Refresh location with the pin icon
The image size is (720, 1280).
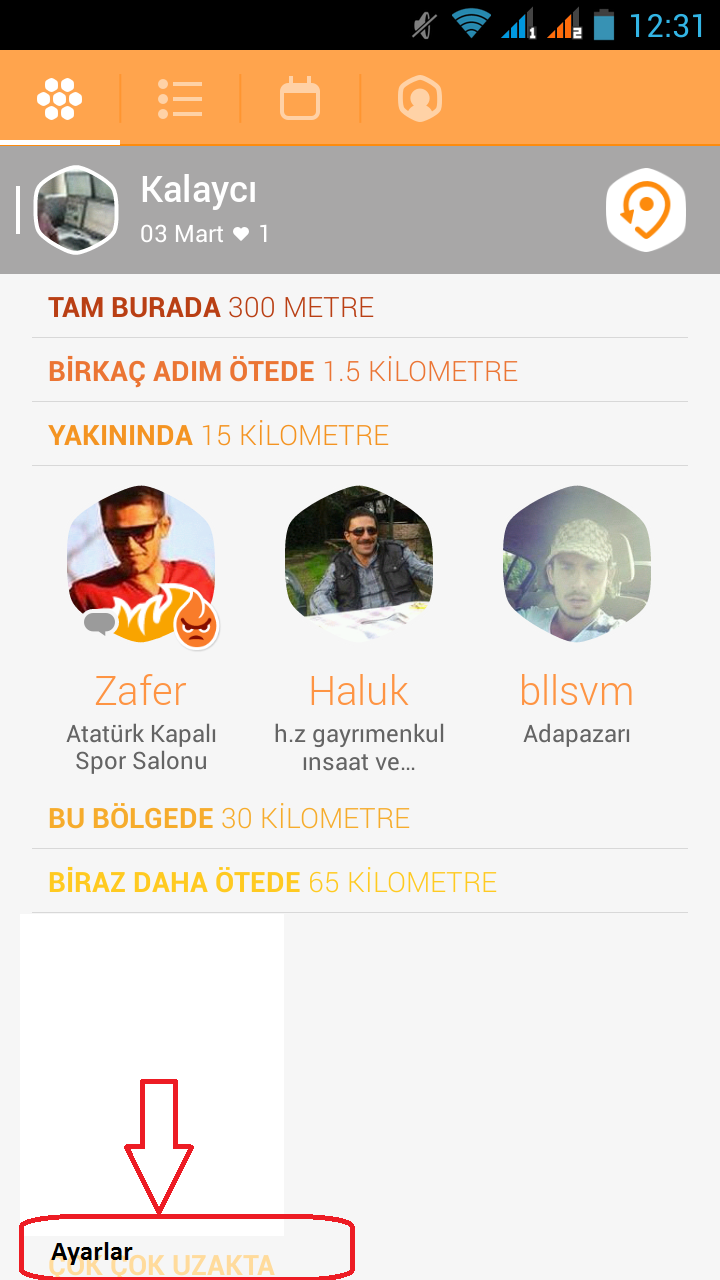click(646, 210)
